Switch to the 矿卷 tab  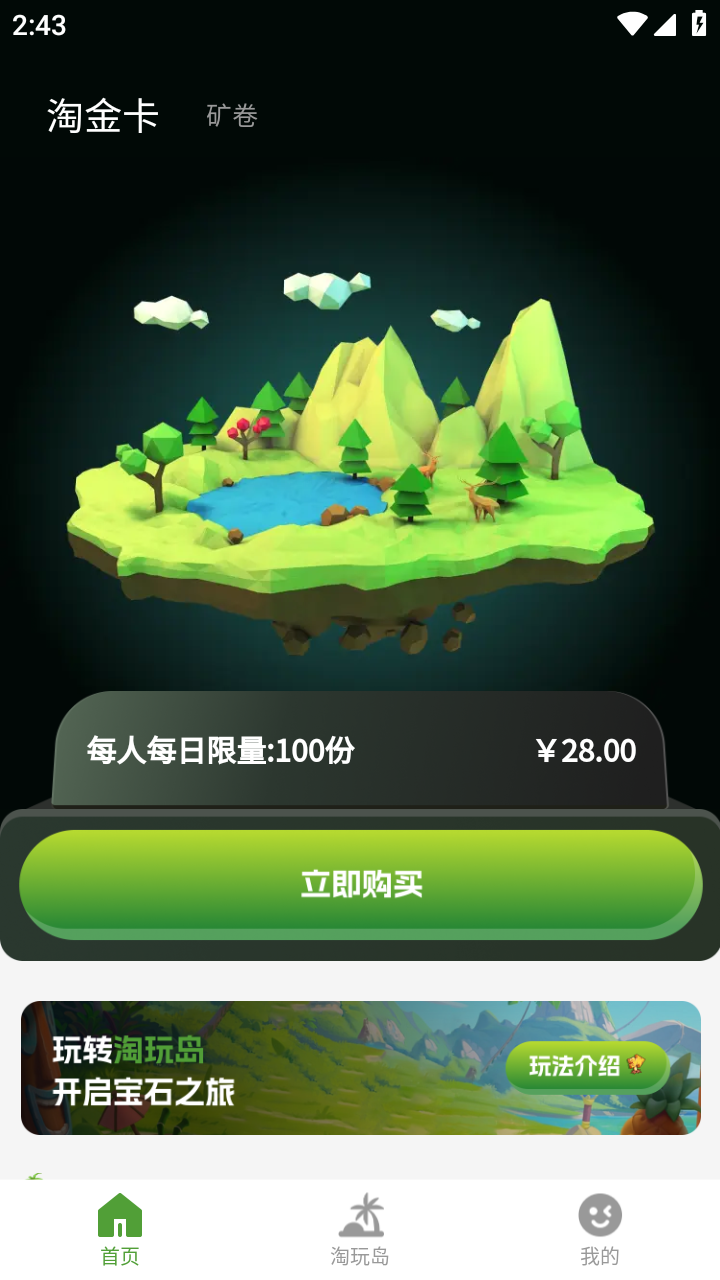pyautogui.click(x=232, y=116)
